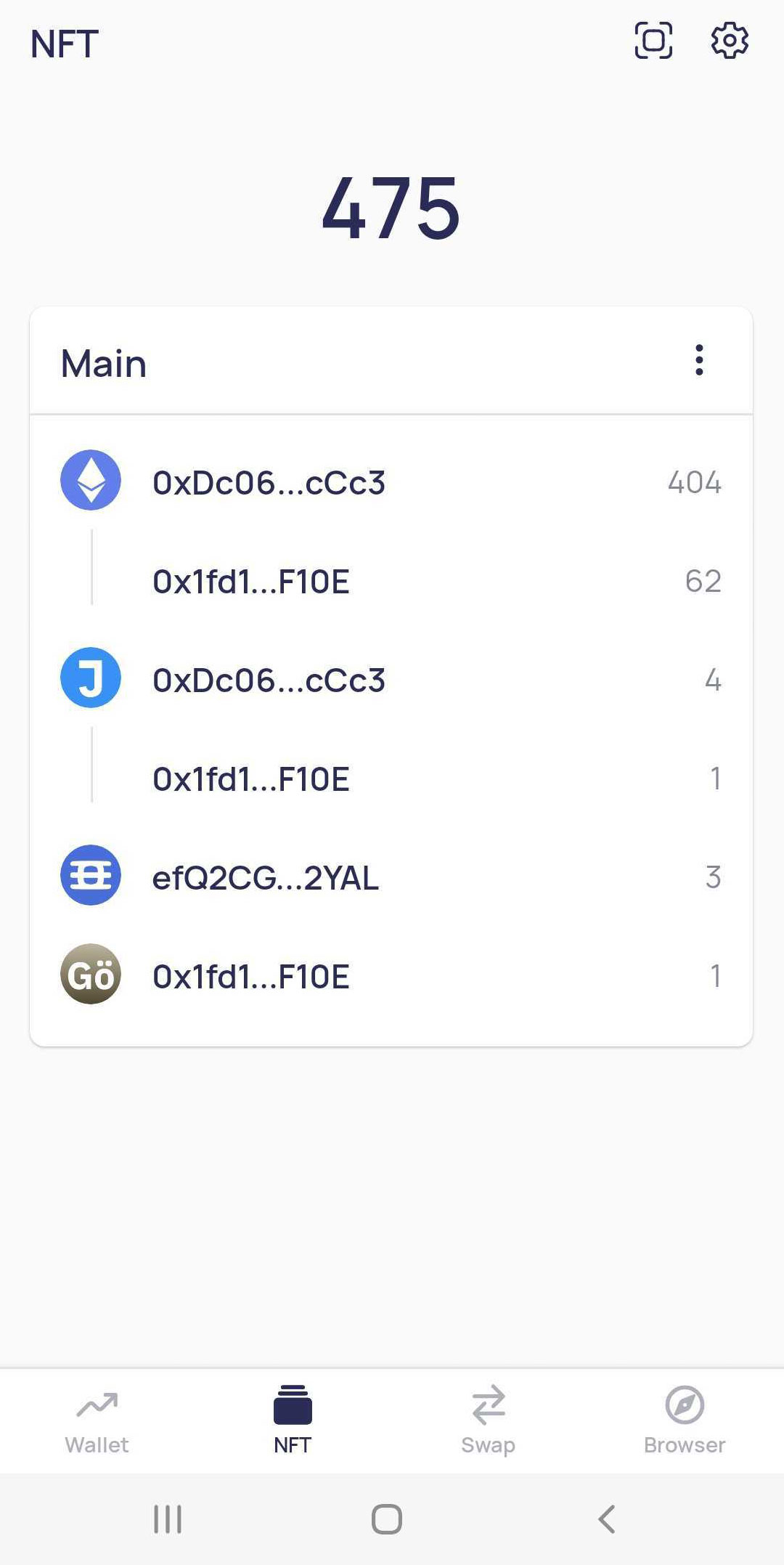Open Ethereum address 0xDc06...cCc3 with 404 NFTs
This screenshot has width=784, height=1565.
[391, 482]
